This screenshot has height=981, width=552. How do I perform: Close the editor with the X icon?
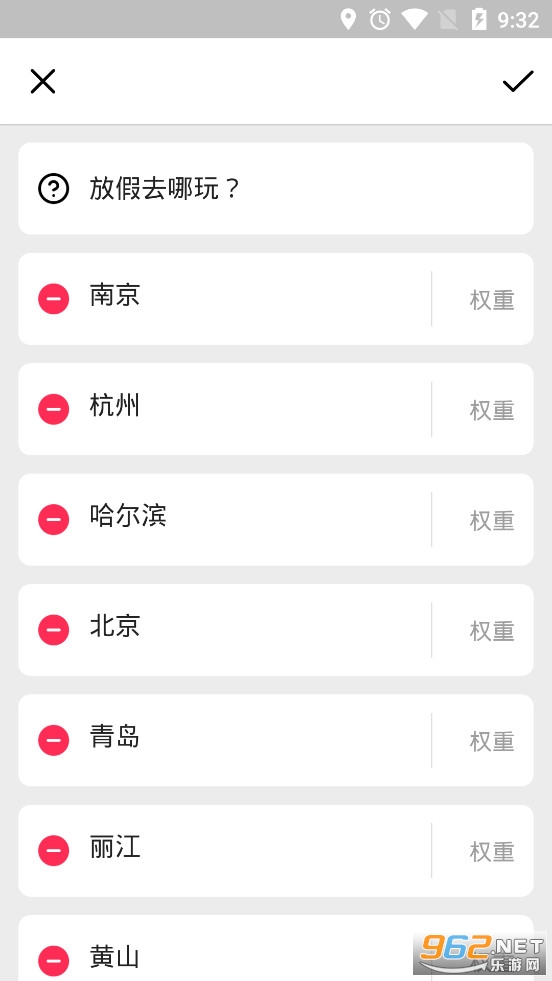43,81
